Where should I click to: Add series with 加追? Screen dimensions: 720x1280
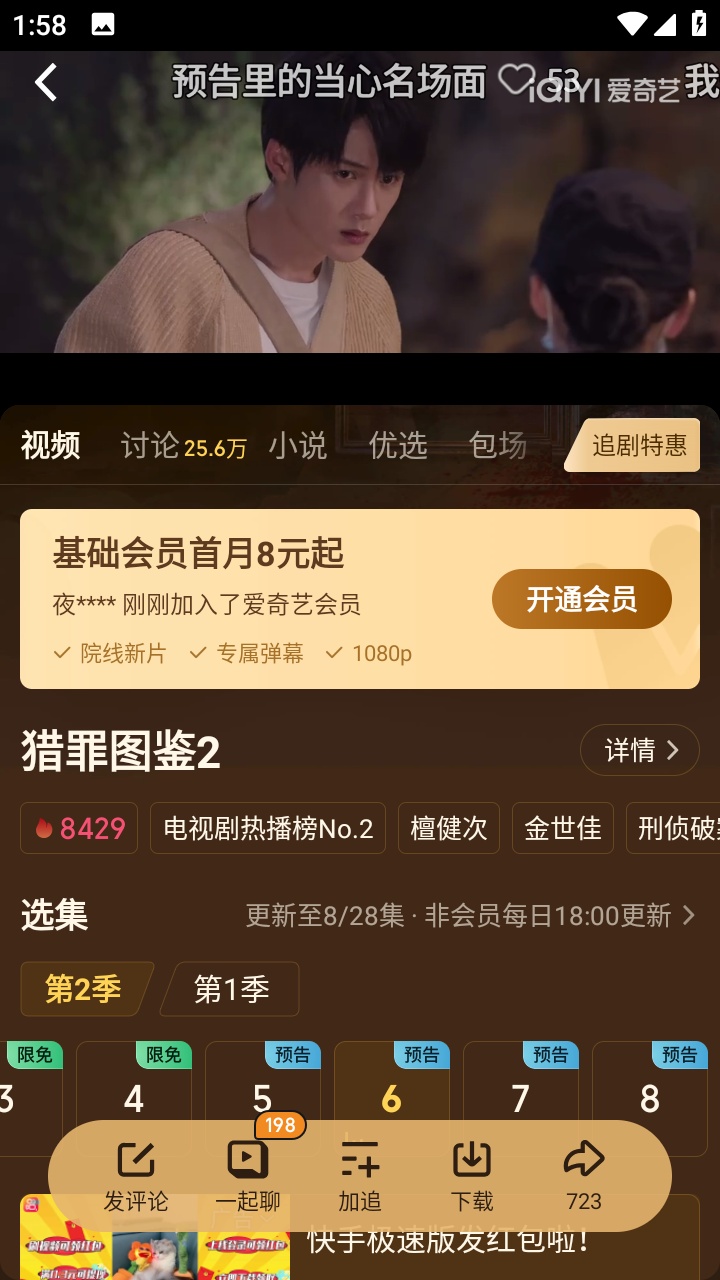point(360,1176)
